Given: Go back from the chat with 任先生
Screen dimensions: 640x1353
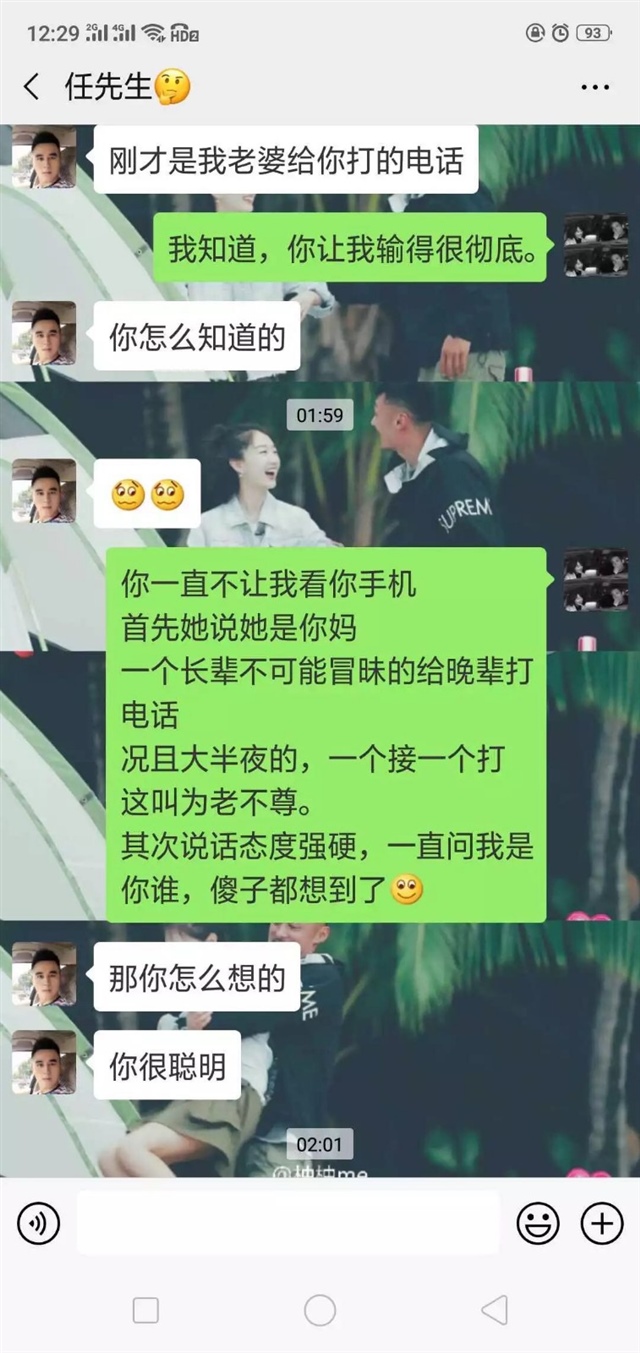Looking at the screenshot, I should click(x=31, y=87).
